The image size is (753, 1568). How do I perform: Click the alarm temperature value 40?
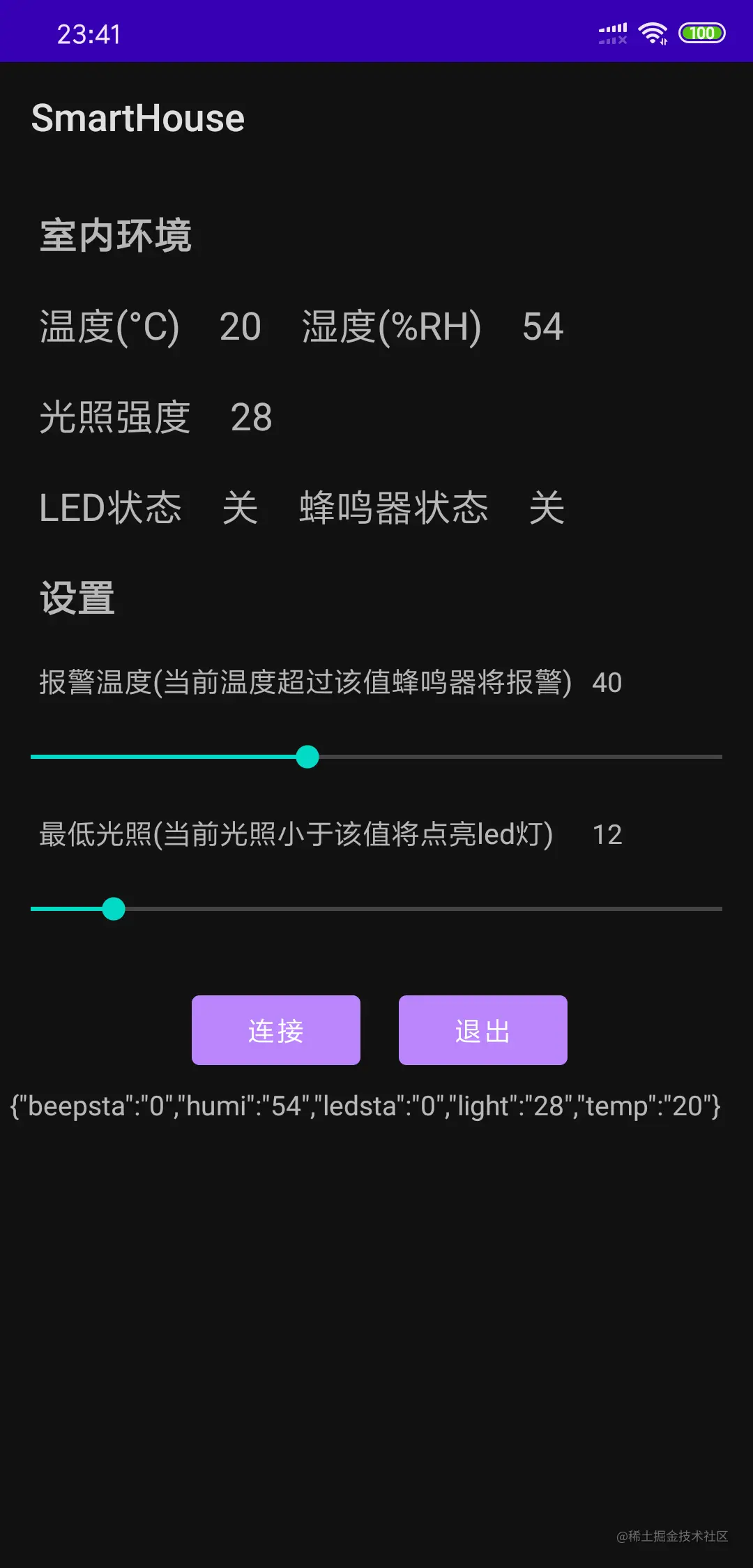coord(605,684)
